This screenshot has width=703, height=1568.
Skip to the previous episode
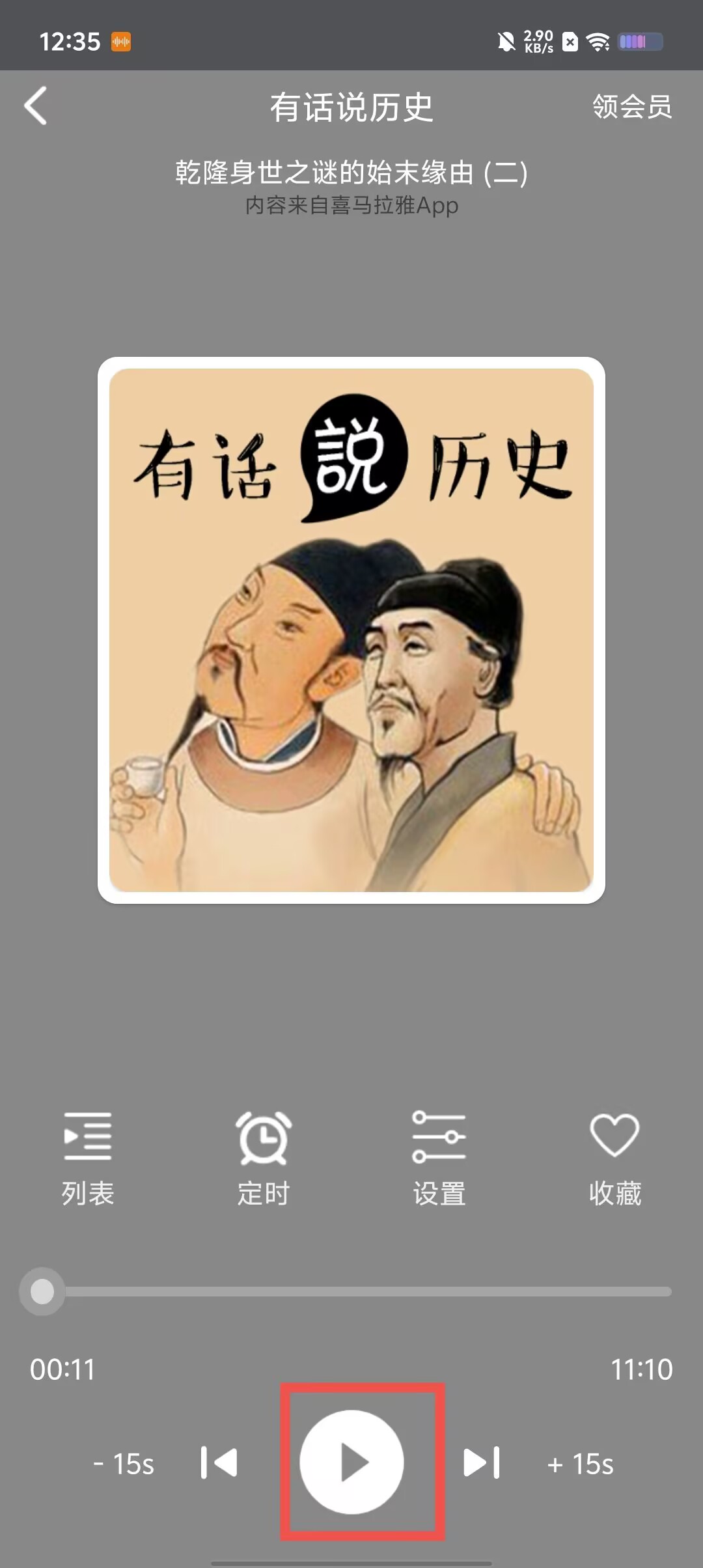pyautogui.click(x=219, y=1463)
